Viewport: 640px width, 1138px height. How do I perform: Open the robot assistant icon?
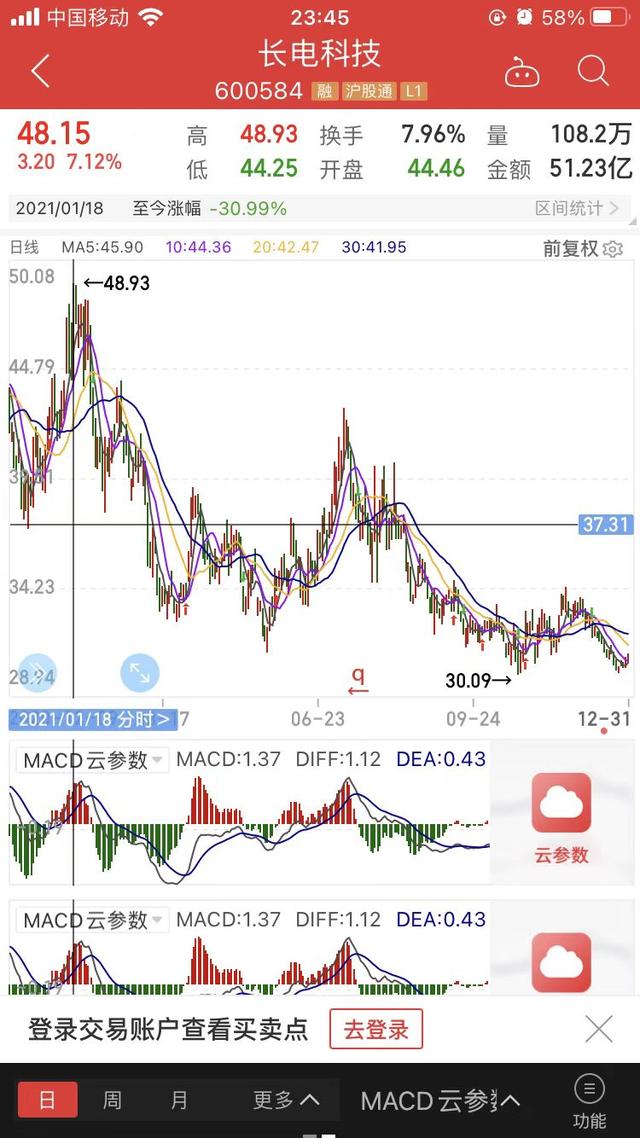point(523,72)
